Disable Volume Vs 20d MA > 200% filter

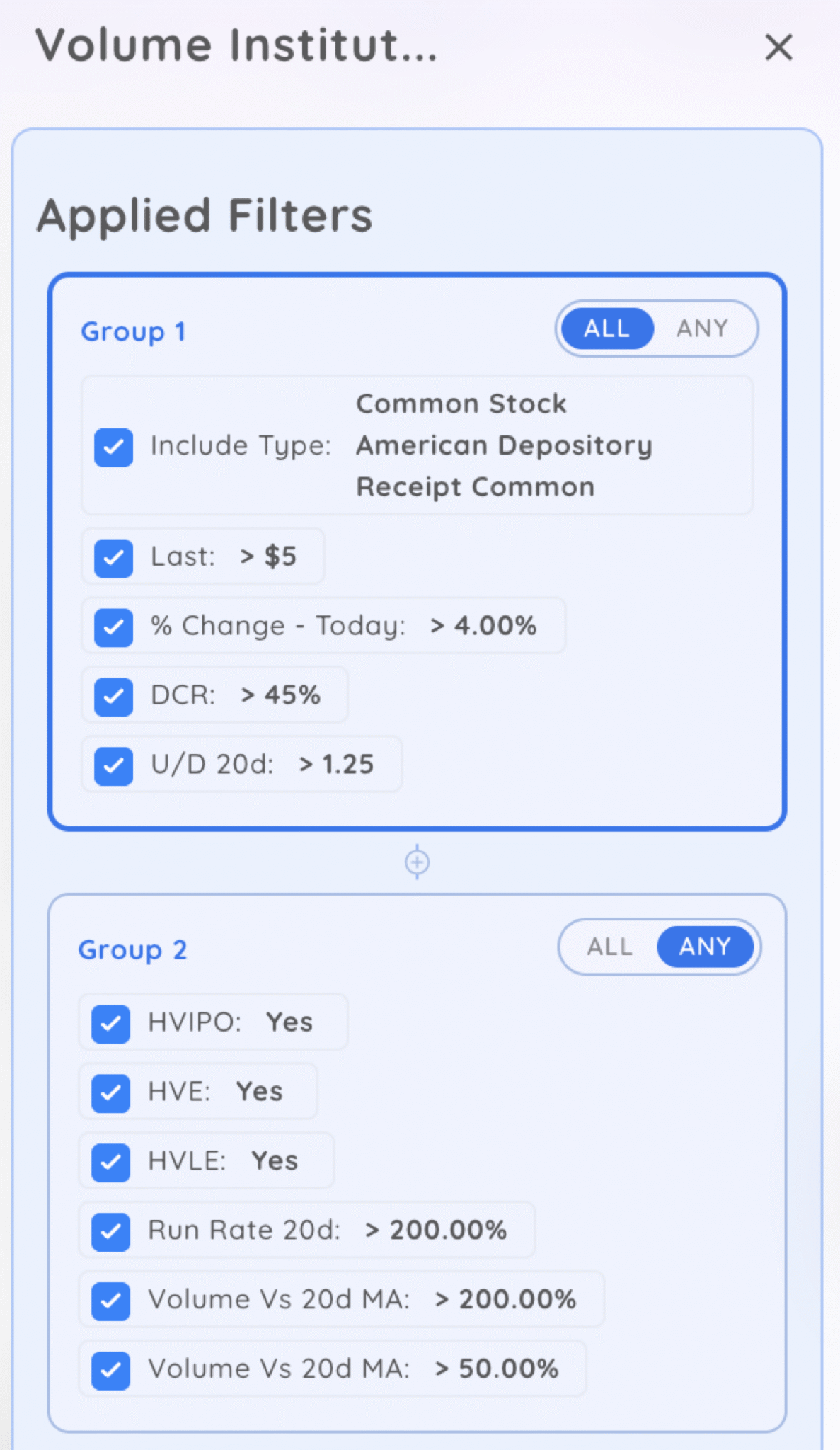(110, 1300)
